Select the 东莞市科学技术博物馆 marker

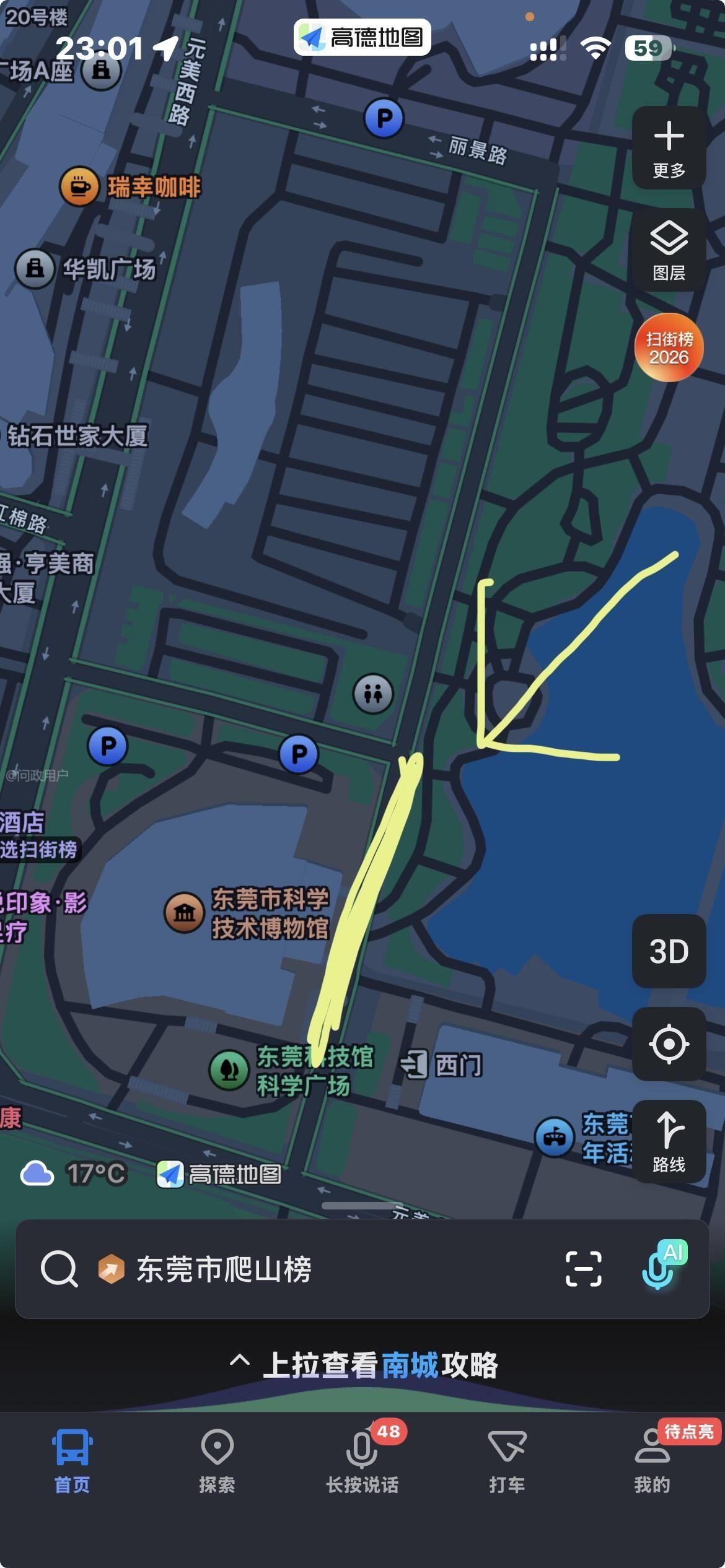pos(184,912)
